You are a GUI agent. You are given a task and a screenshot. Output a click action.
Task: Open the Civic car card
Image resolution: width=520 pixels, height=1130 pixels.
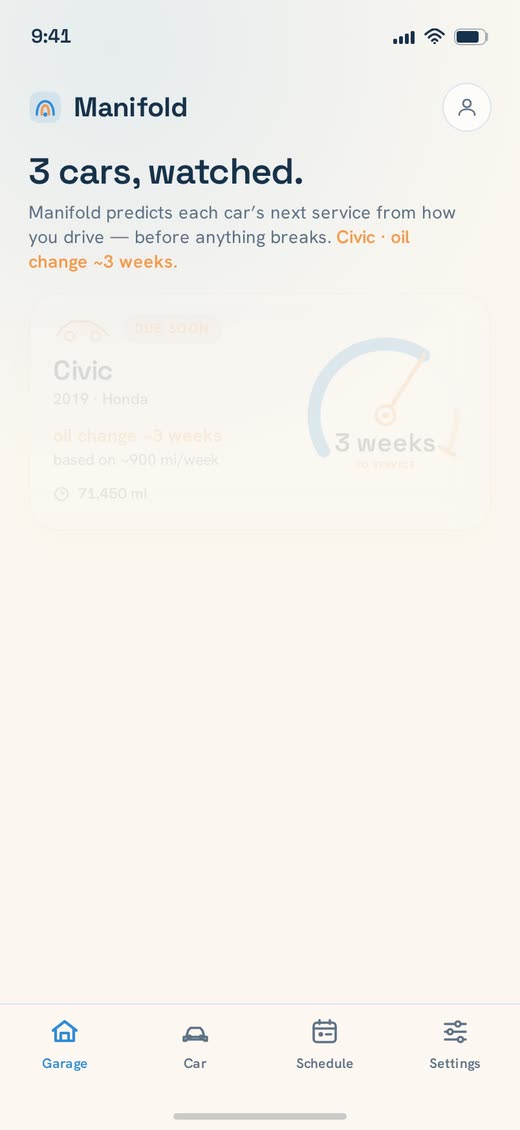pos(260,413)
